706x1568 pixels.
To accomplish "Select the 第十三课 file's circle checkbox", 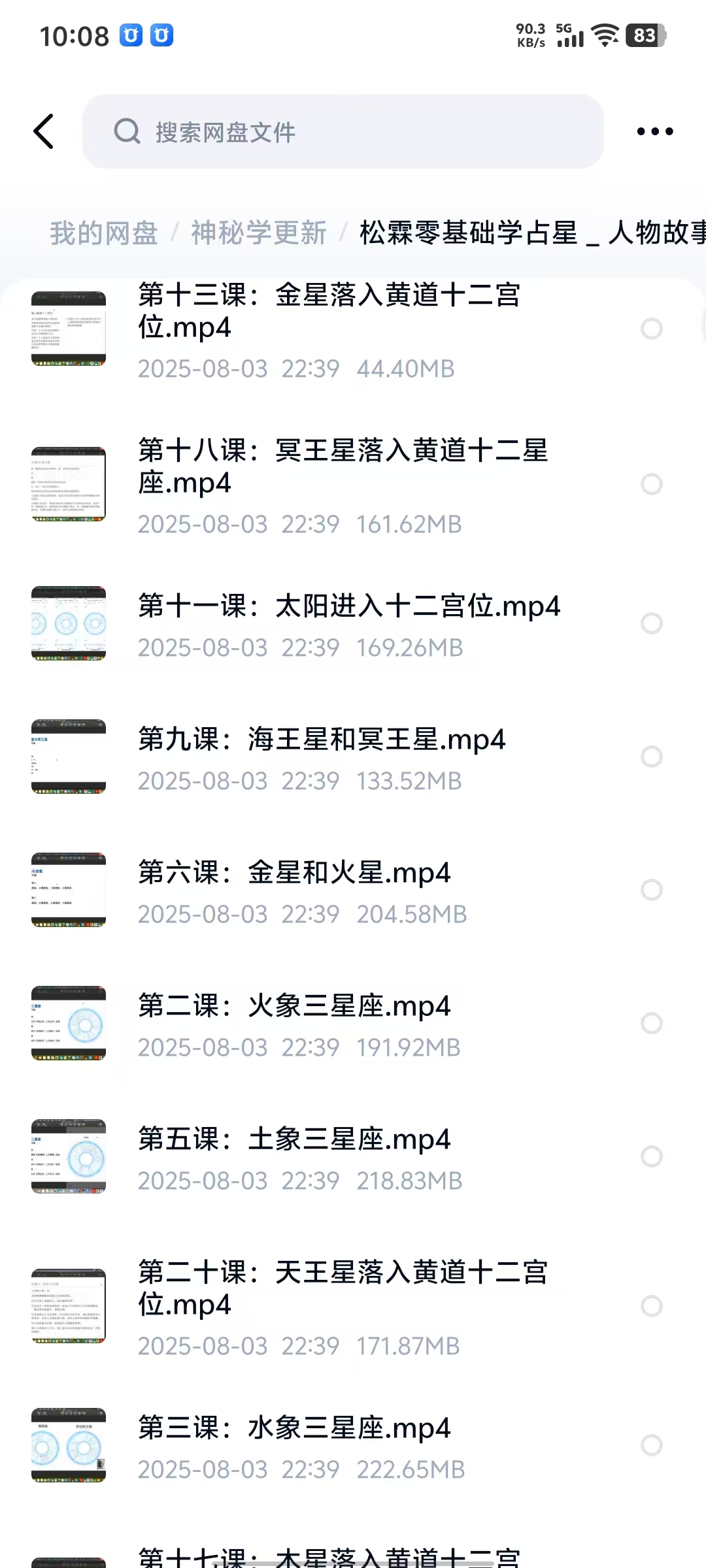I will 651,329.
